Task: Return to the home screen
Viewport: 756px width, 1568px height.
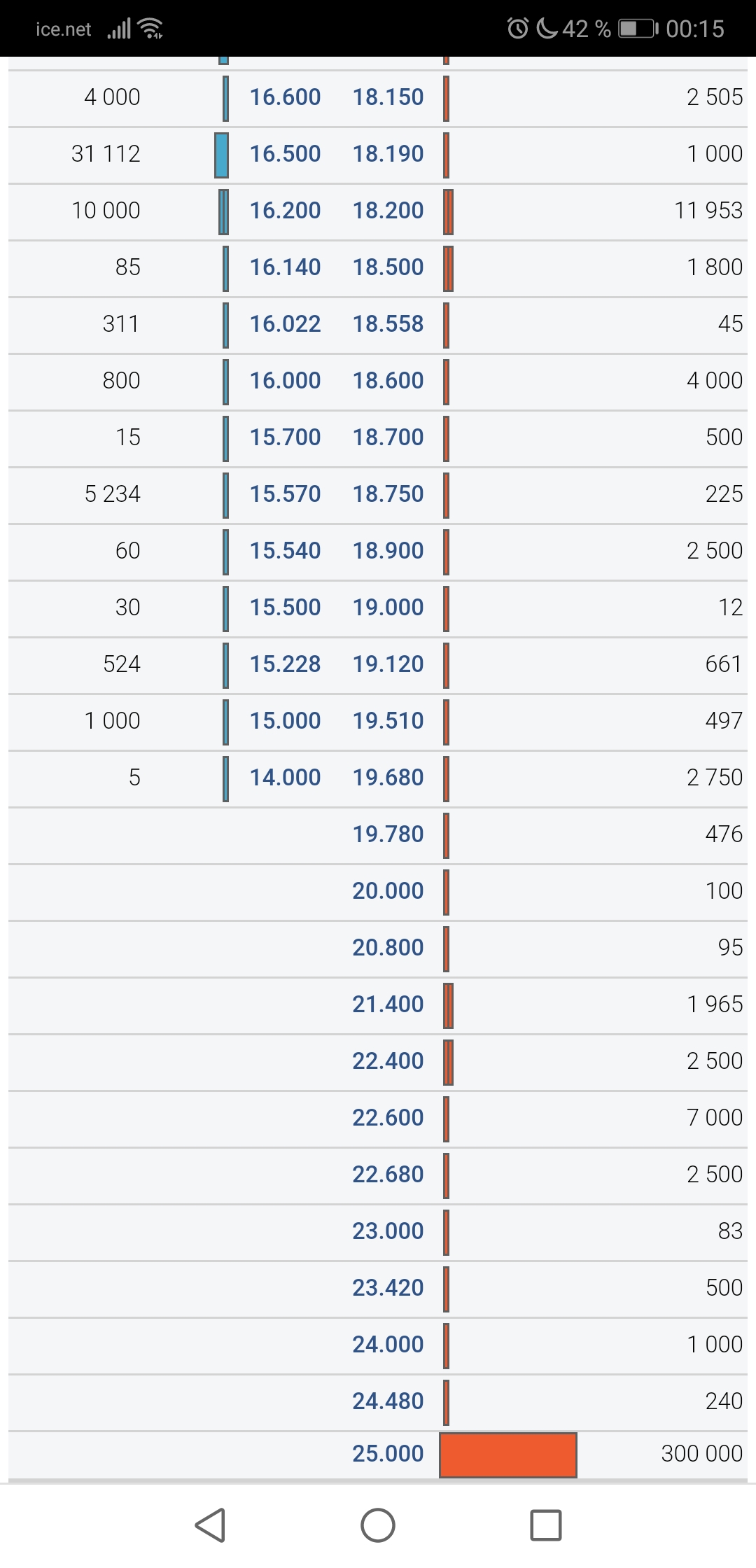Action: click(x=378, y=1525)
